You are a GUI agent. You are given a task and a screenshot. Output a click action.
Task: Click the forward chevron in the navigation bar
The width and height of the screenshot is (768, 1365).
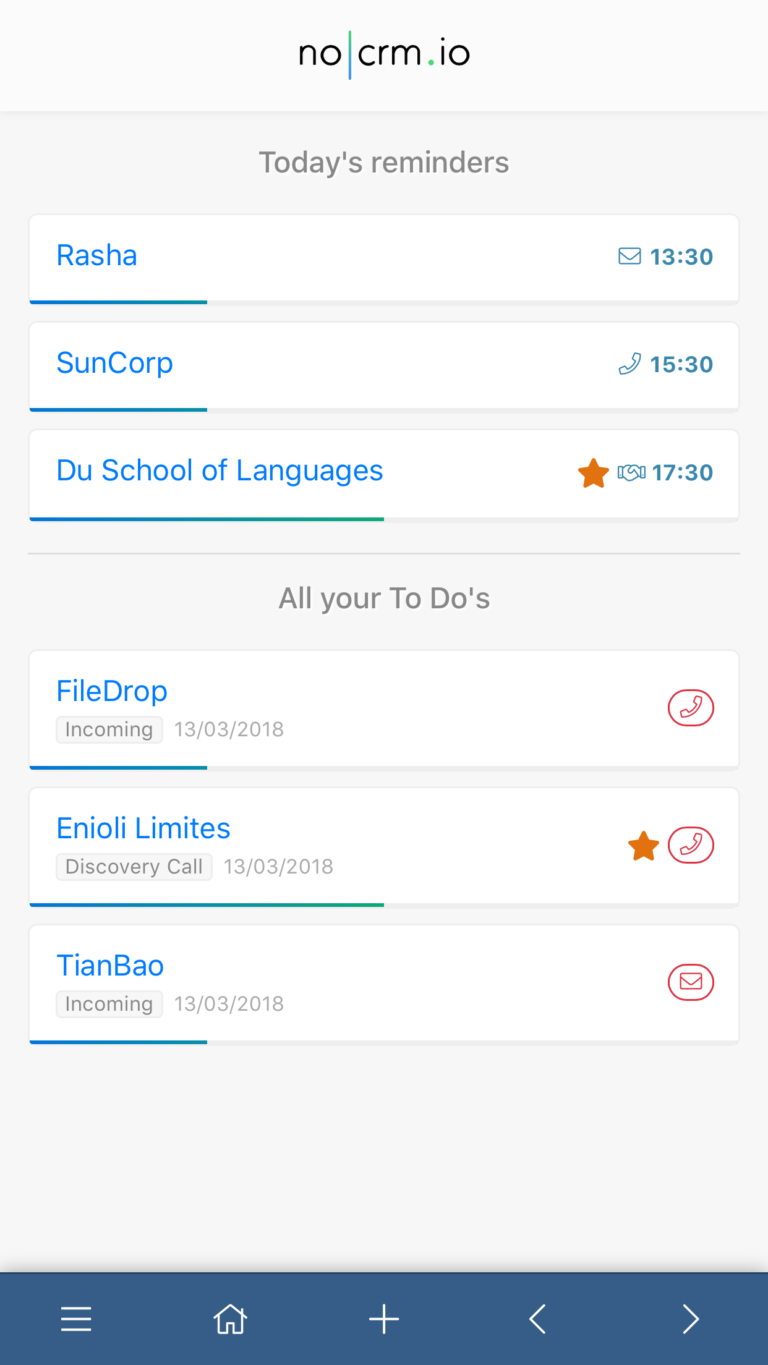(691, 1319)
